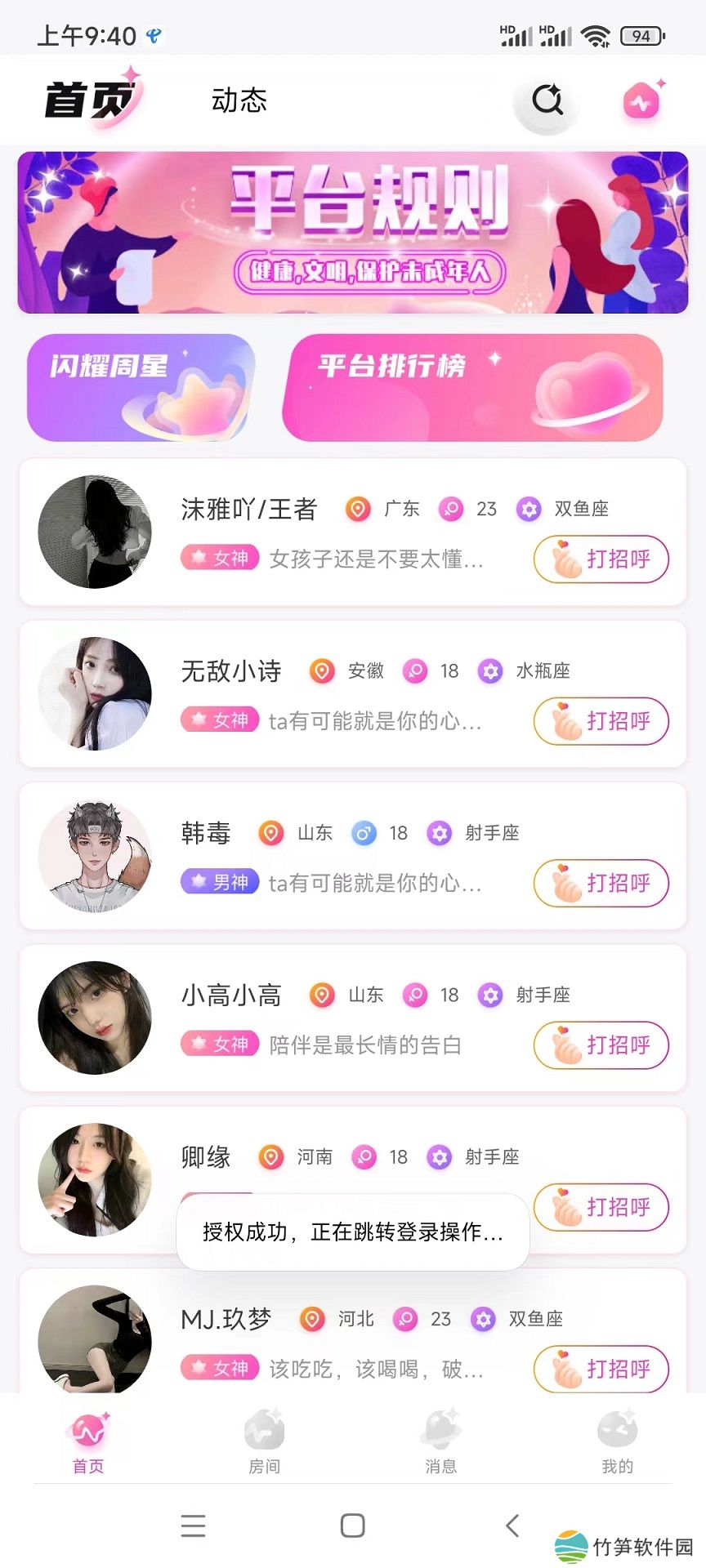Screen dimensions: 706x1568
Task: Open 闪耀周星 weekly stars
Action: (x=141, y=387)
